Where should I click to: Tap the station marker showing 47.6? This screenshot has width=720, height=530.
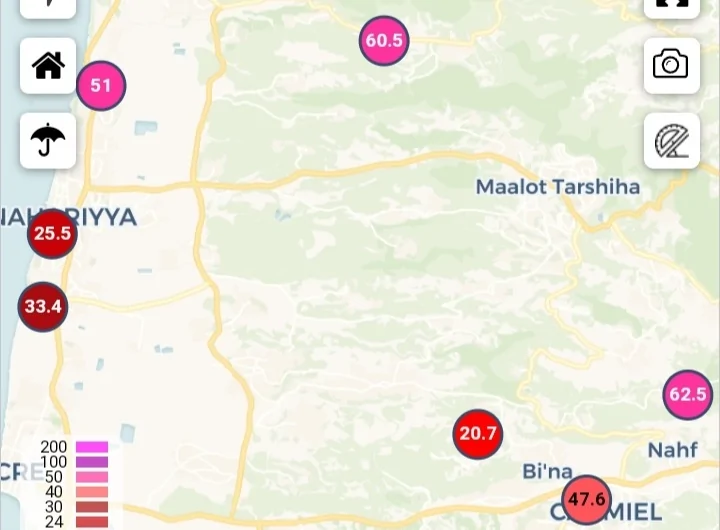coord(586,499)
